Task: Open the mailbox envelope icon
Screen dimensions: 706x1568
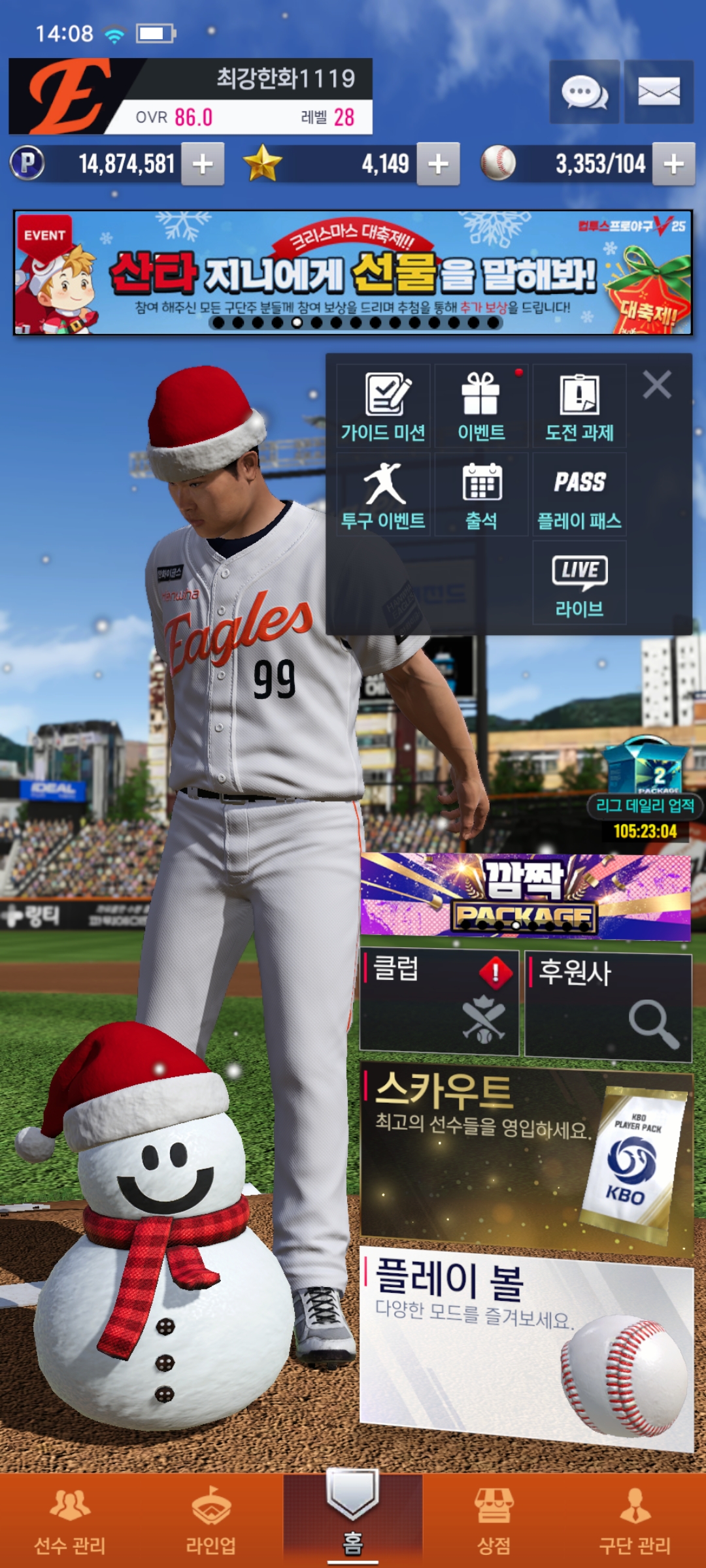Action: 658,92
